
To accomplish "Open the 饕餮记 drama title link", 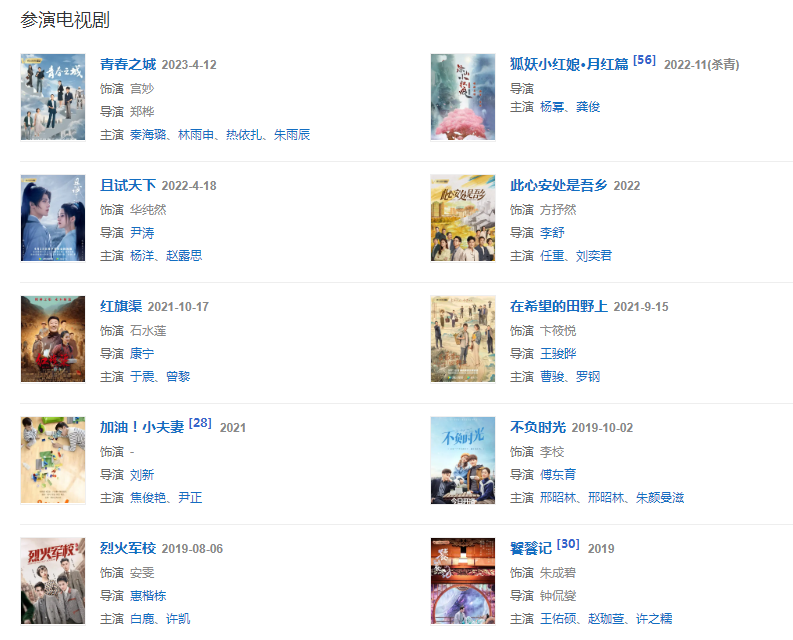I will (531, 549).
